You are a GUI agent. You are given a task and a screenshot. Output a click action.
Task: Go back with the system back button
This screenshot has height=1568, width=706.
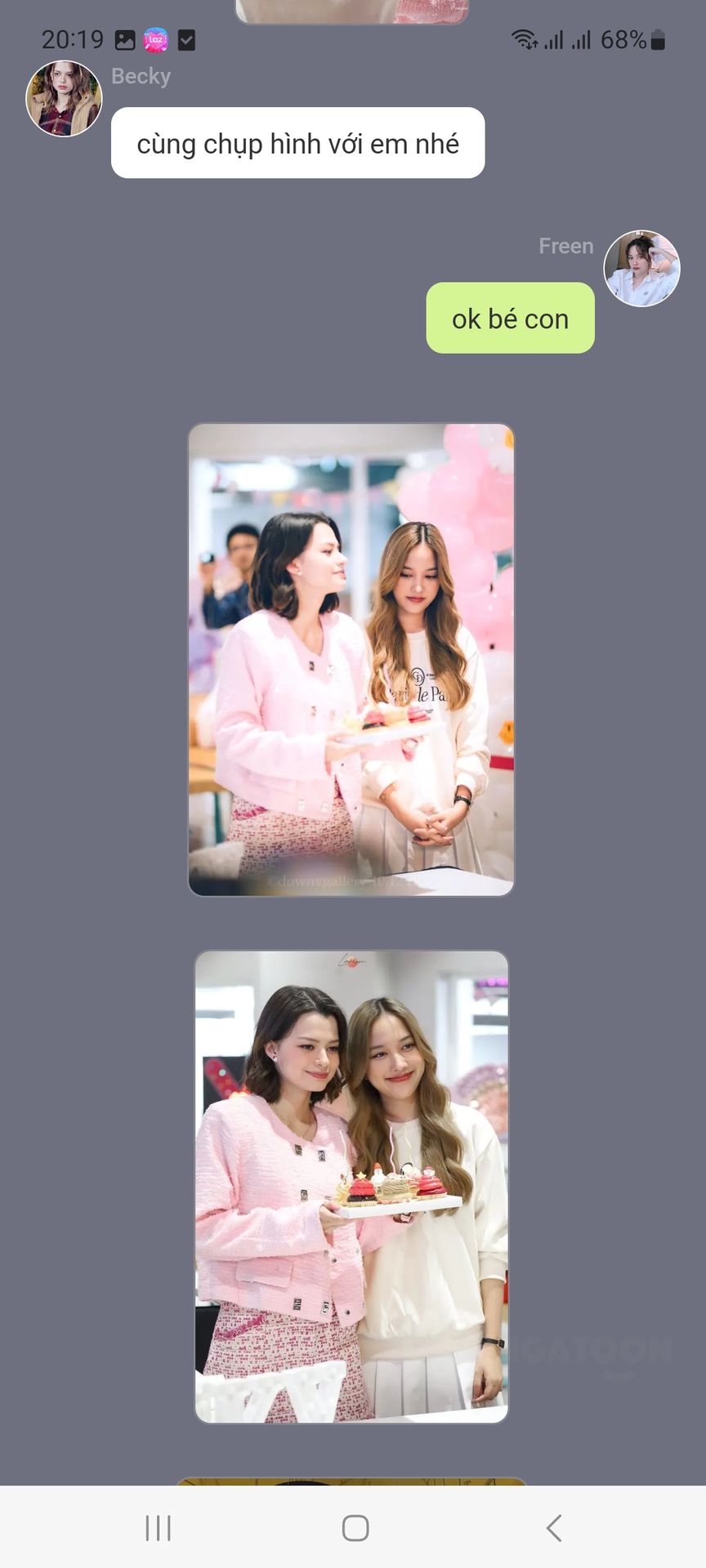click(554, 1527)
